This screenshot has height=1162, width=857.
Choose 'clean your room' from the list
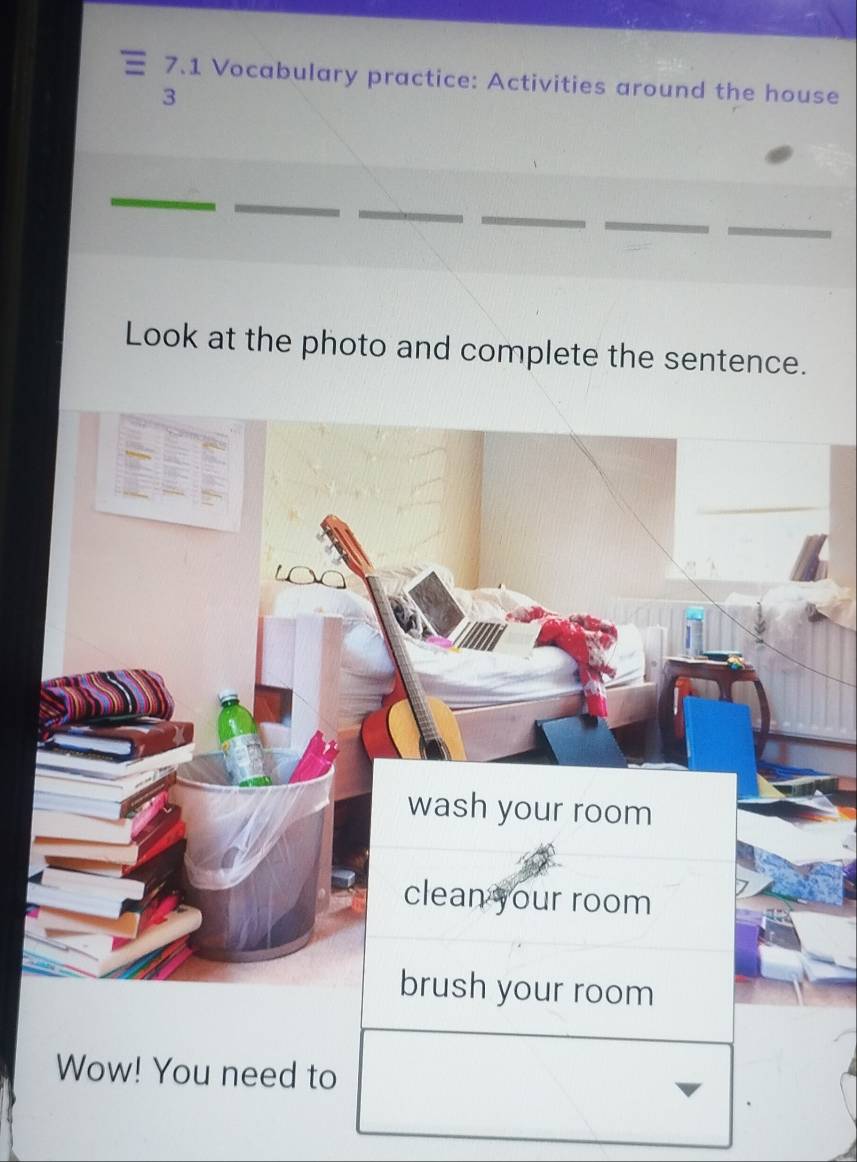click(529, 901)
